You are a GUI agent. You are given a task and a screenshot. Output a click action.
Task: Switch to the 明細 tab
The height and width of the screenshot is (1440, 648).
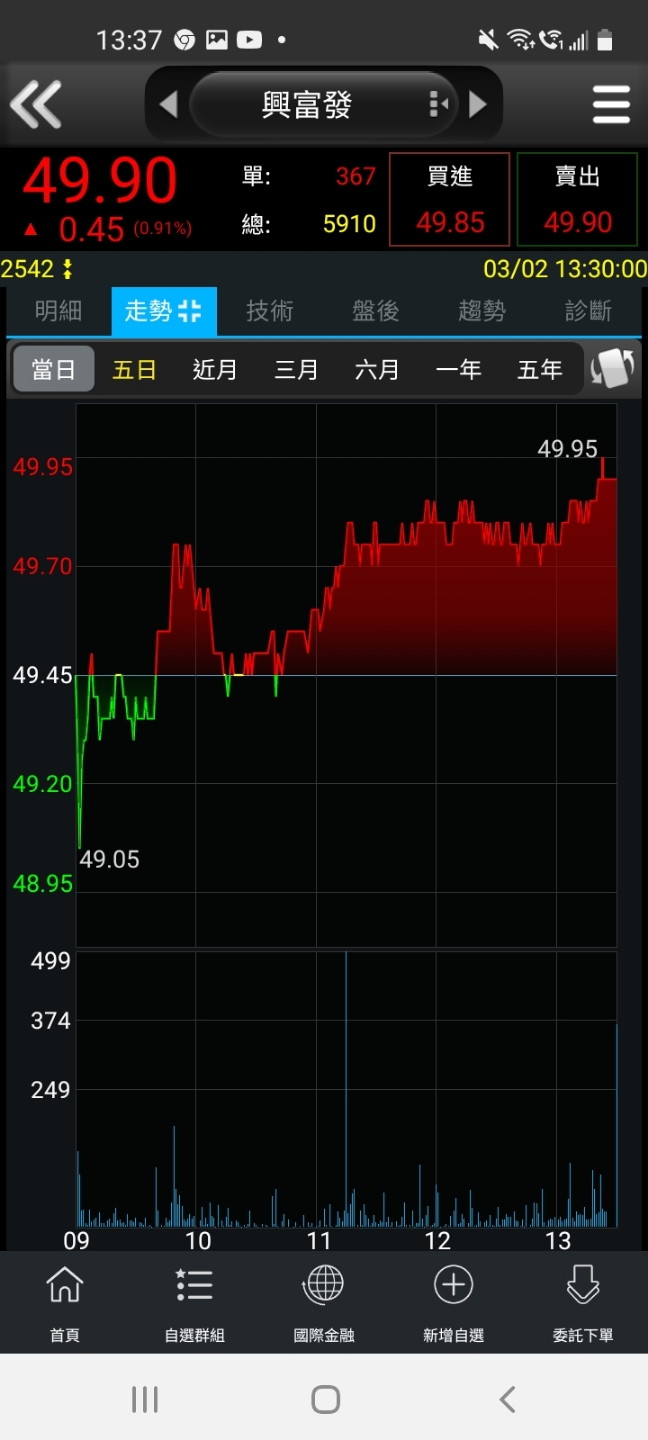58,311
